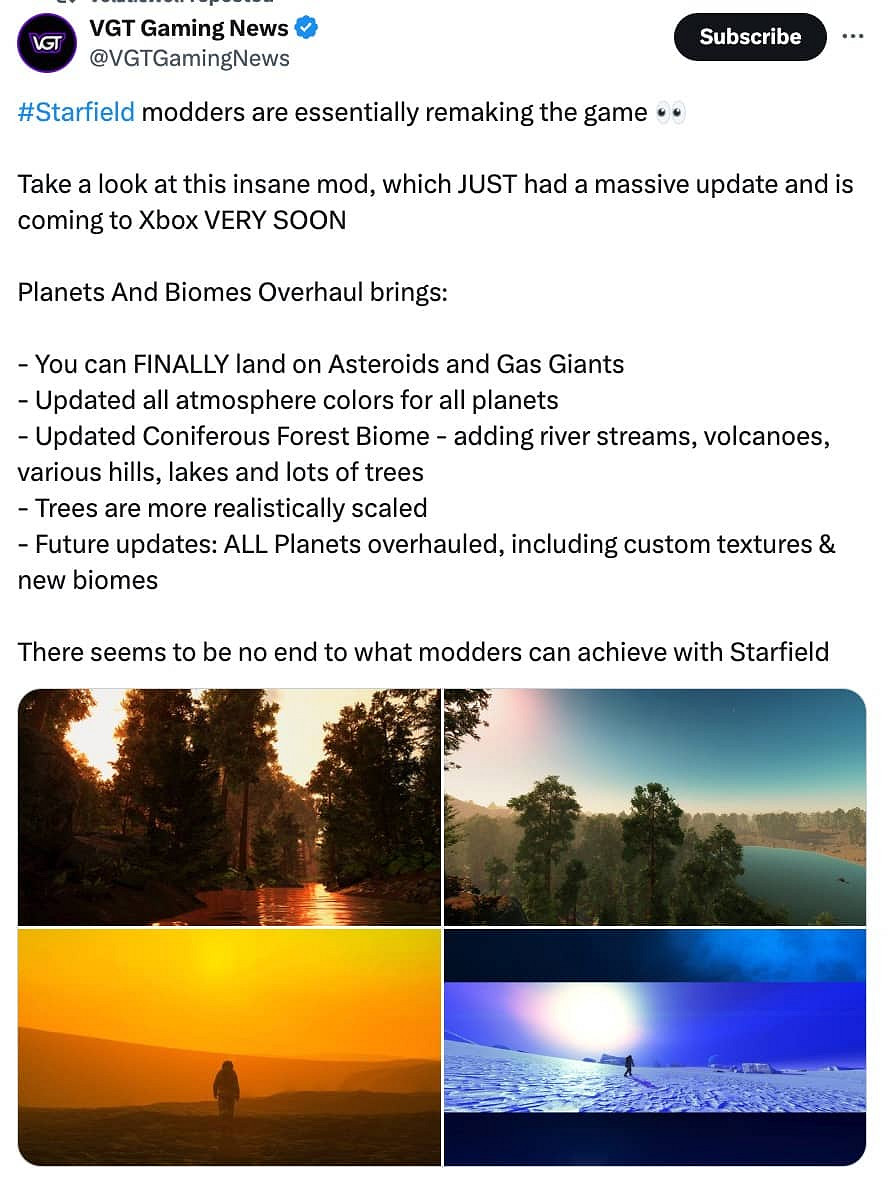Screen dimensions: 888x1187
Task: Open the orange desert astronaut image
Action: (x=229, y=1046)
